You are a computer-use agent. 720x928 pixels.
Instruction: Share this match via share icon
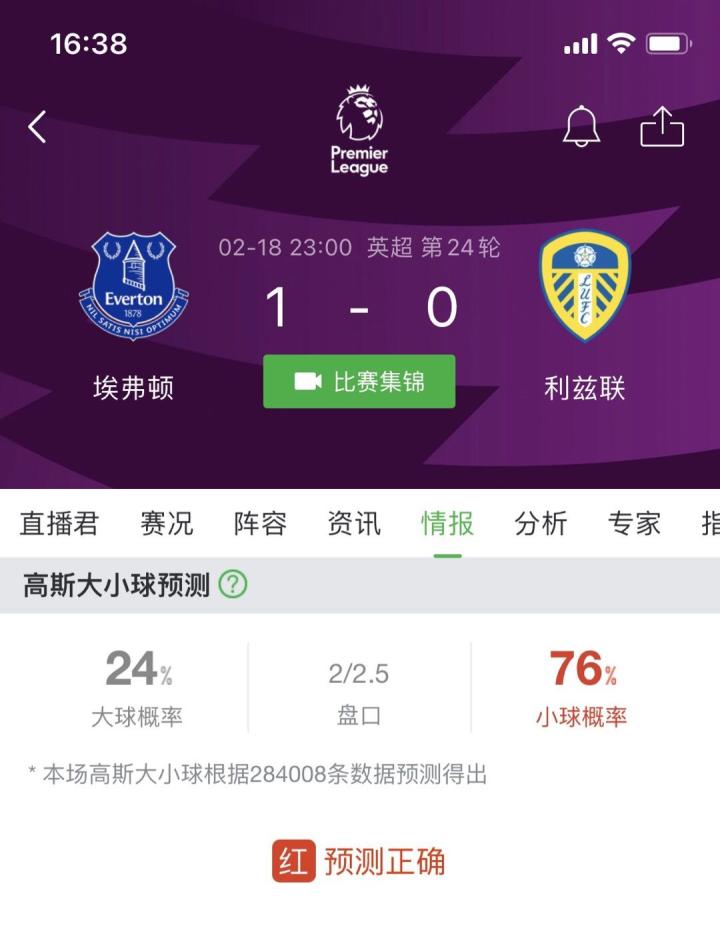tap(662, 127)
